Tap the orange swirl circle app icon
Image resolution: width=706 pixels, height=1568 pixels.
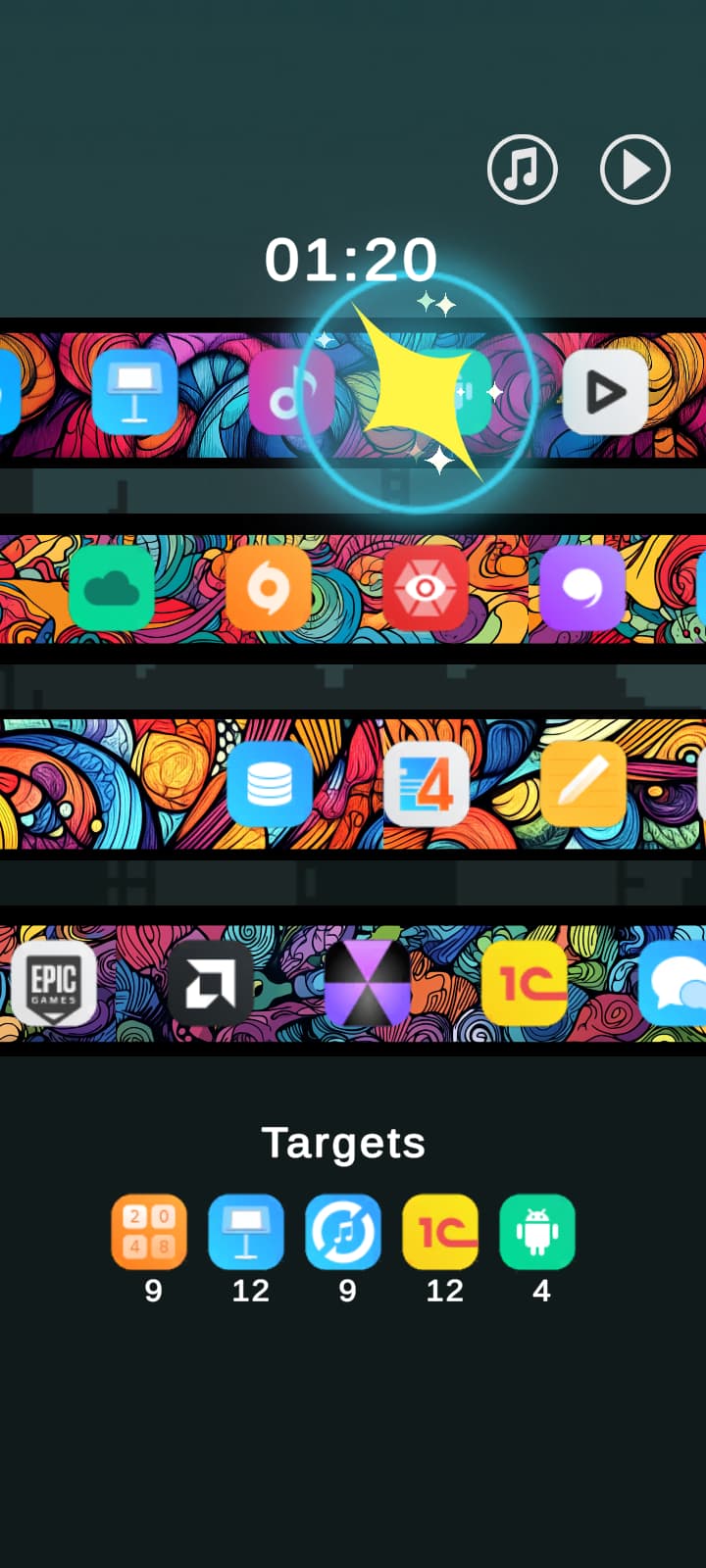[269, 588]
